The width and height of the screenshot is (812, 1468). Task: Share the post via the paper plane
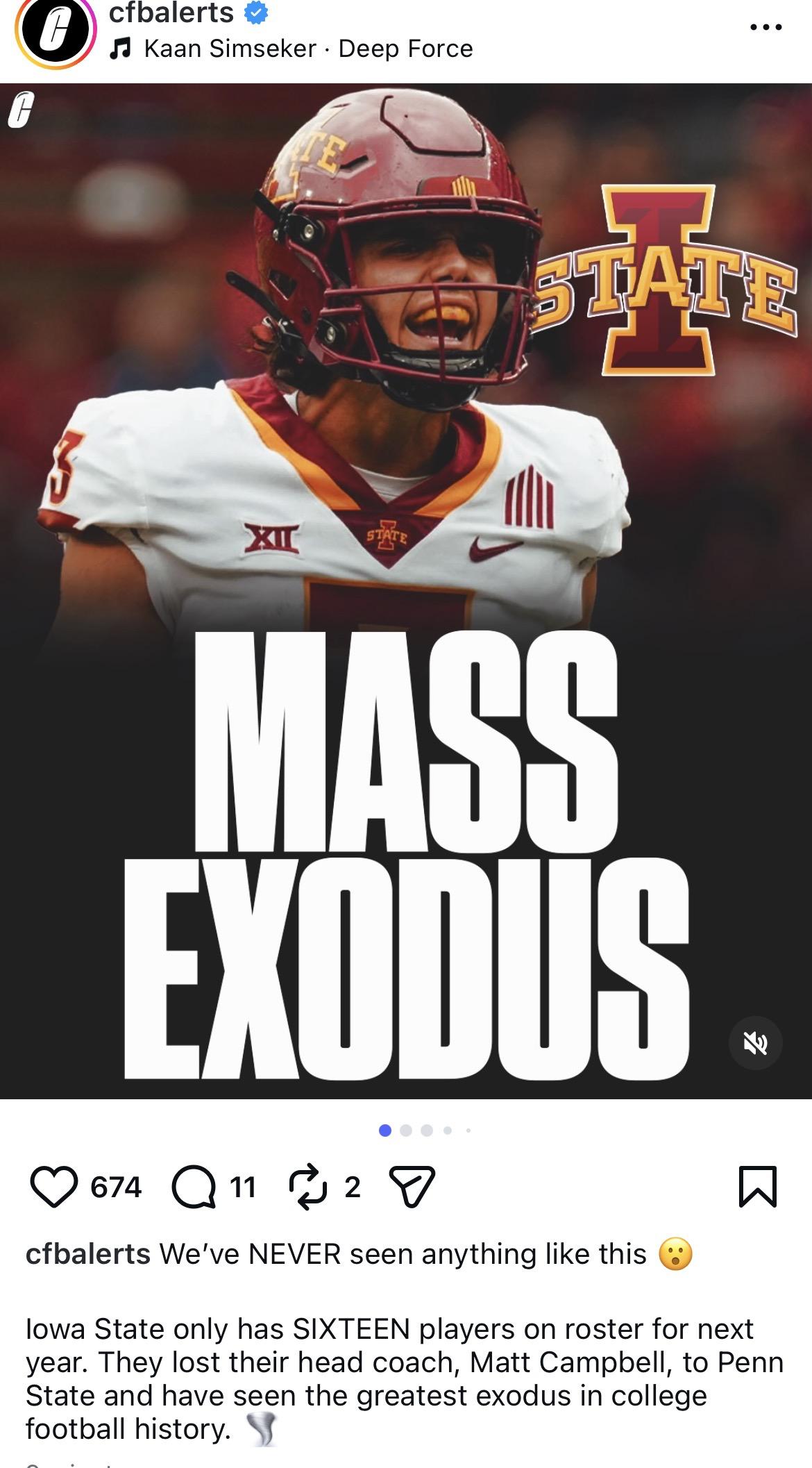point(412,1187)
